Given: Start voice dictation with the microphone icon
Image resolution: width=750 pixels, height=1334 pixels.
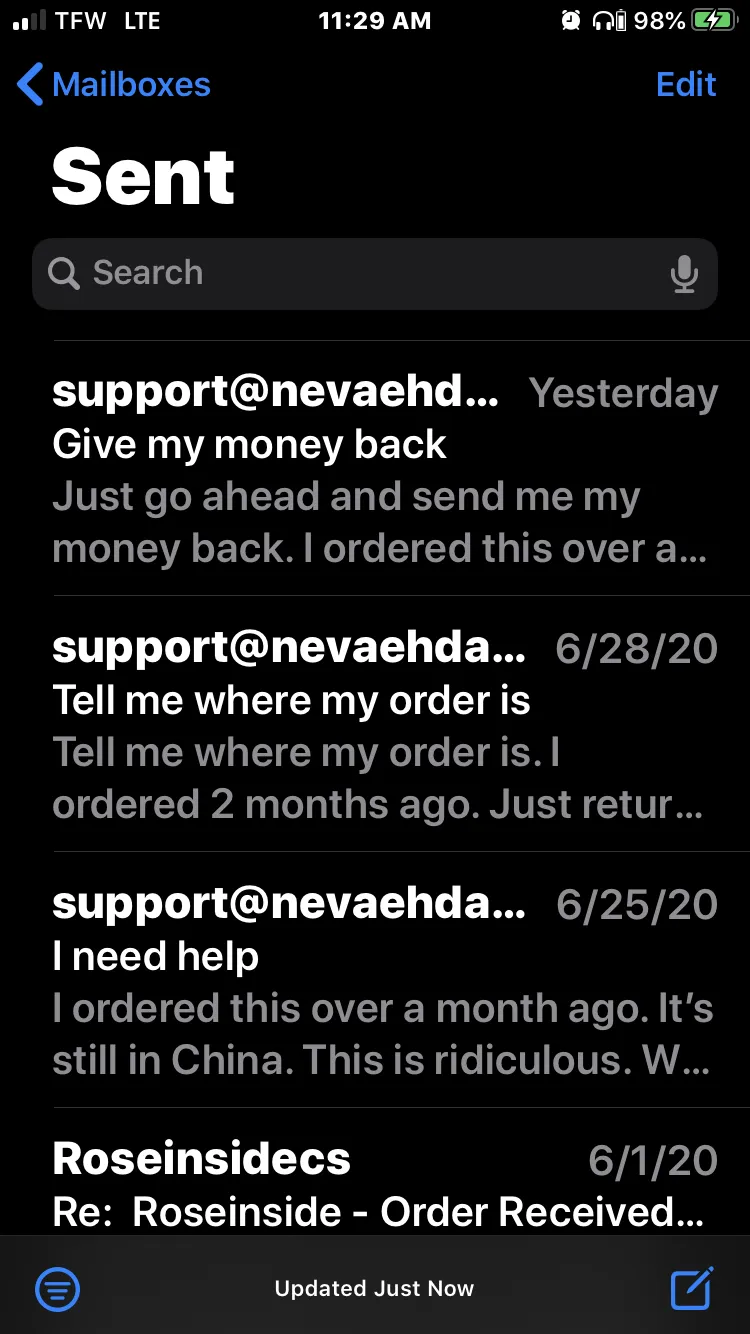Looking at the screenshot, I should click(684, 273).
